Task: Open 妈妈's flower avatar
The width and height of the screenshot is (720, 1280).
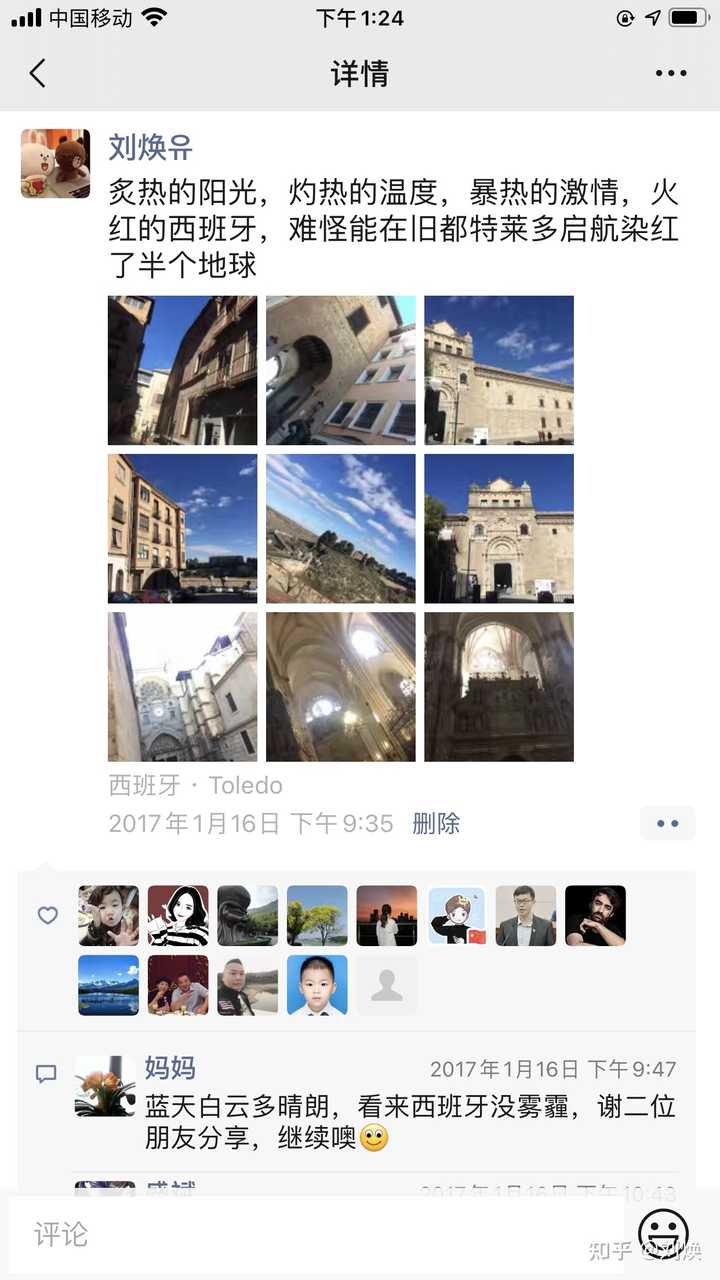Action: (105, 1086)
